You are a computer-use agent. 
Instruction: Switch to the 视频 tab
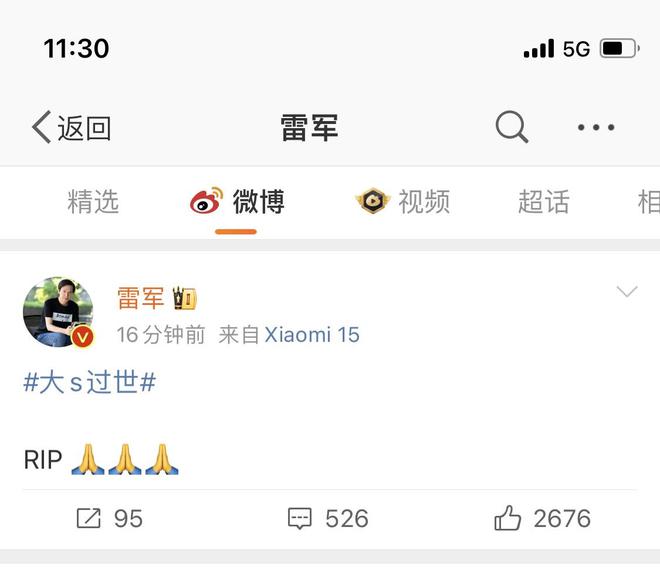point(404,202)
